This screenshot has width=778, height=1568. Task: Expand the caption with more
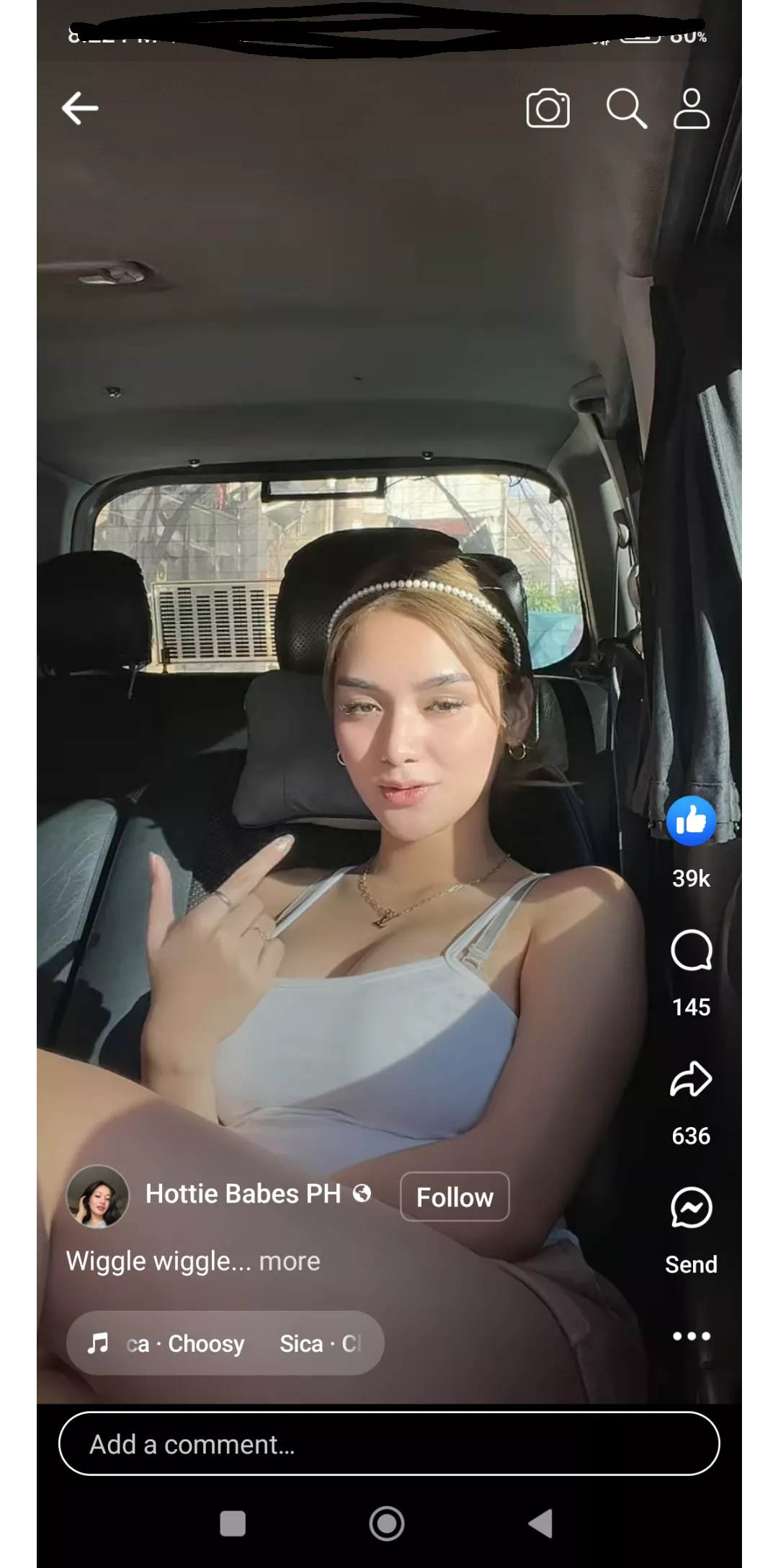click(290, 1261)
